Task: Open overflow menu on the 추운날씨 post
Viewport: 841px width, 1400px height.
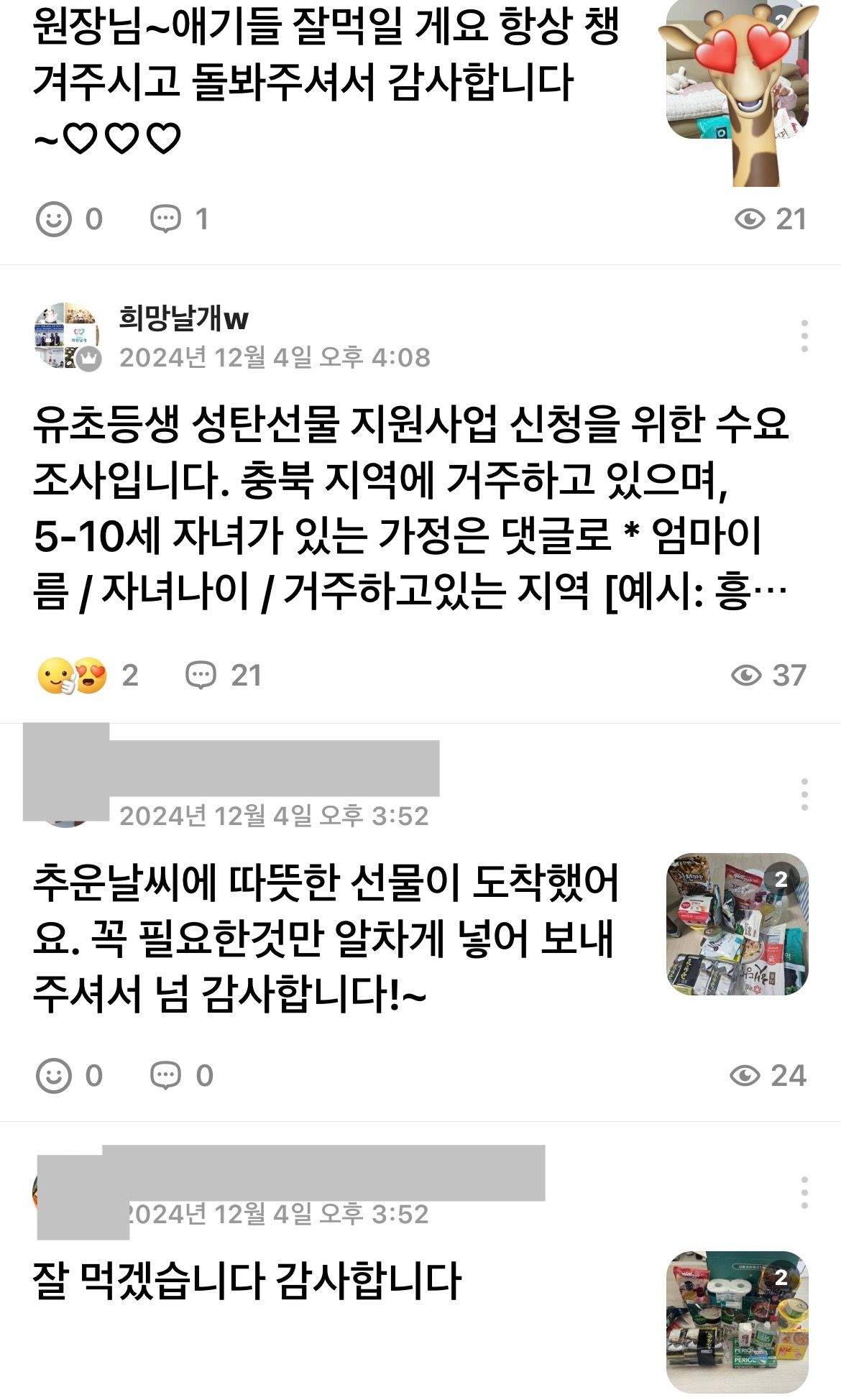Action: point(804,795)
